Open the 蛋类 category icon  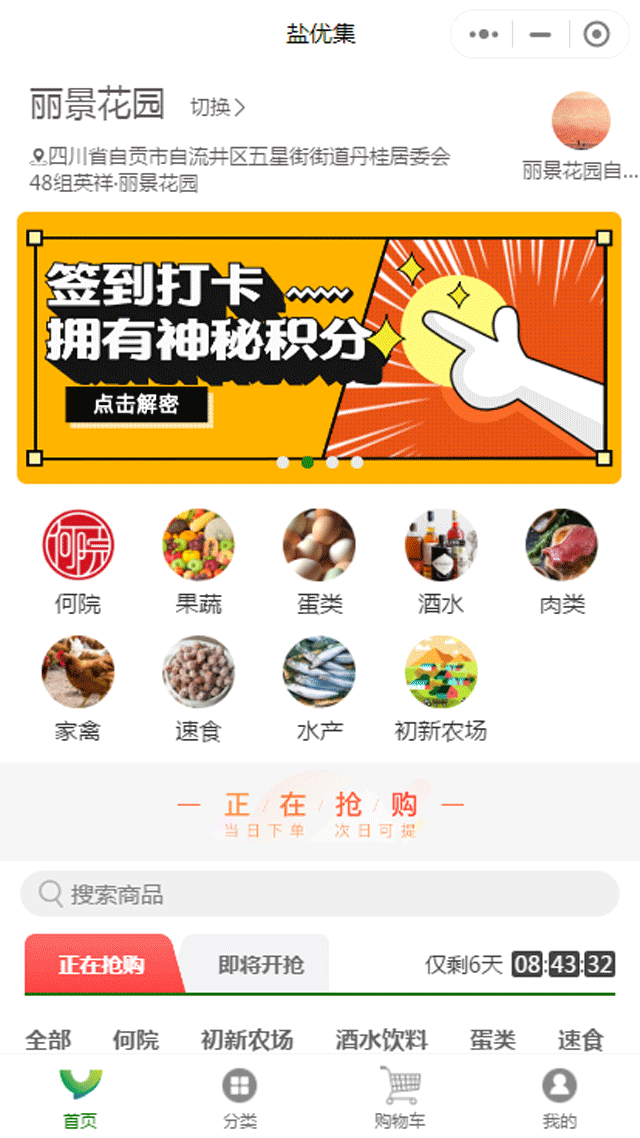(x=319, y=546)
